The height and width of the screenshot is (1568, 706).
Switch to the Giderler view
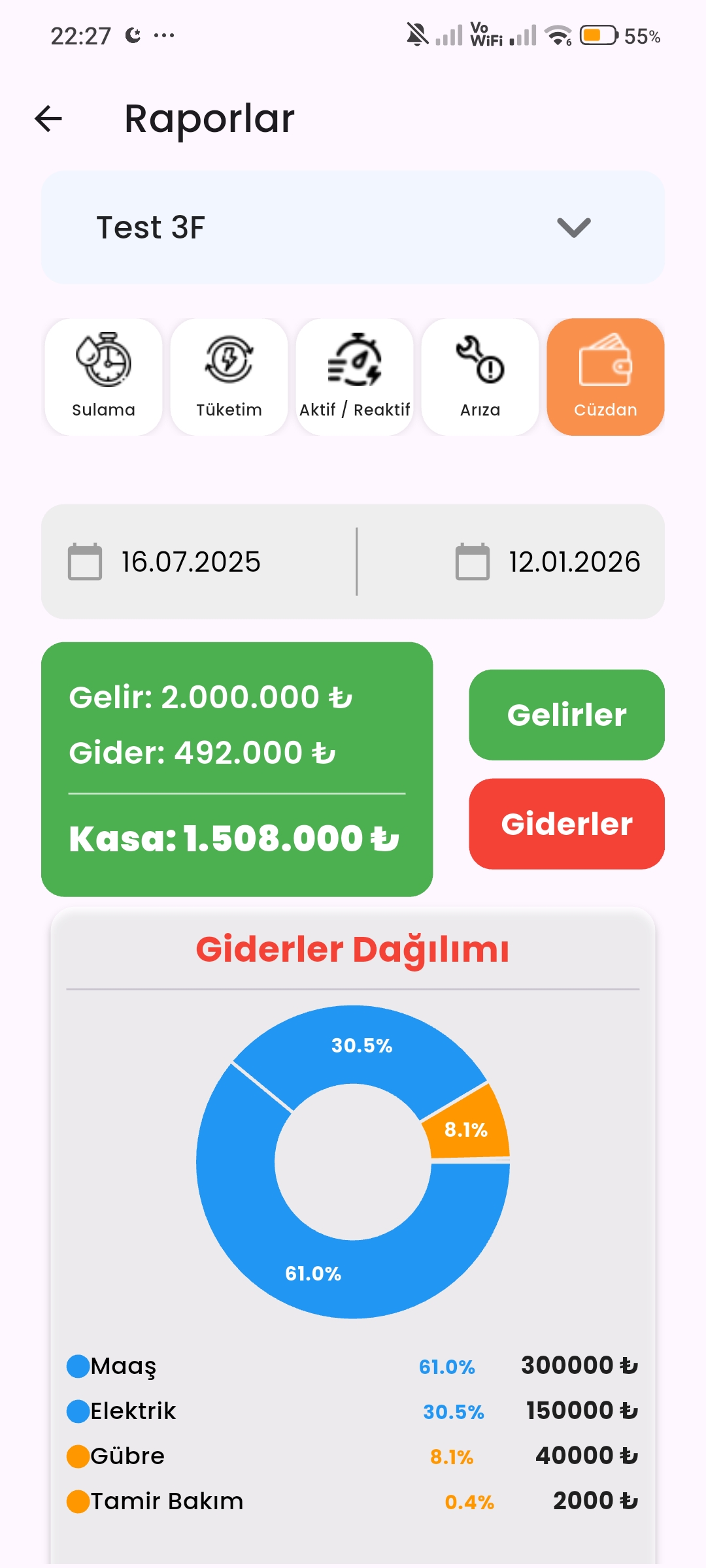(565, 825)
